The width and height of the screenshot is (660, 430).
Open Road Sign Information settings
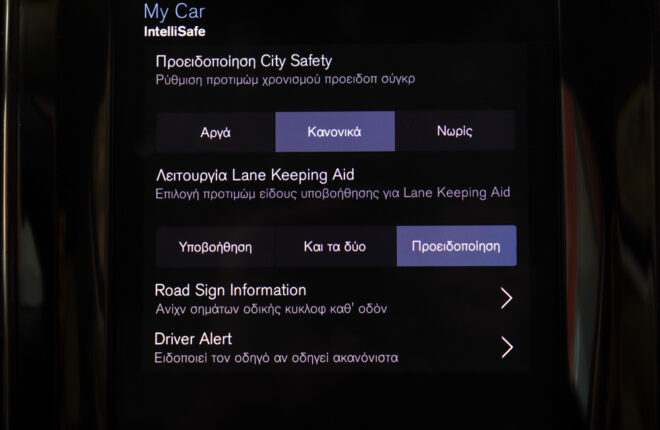[335, 298]
